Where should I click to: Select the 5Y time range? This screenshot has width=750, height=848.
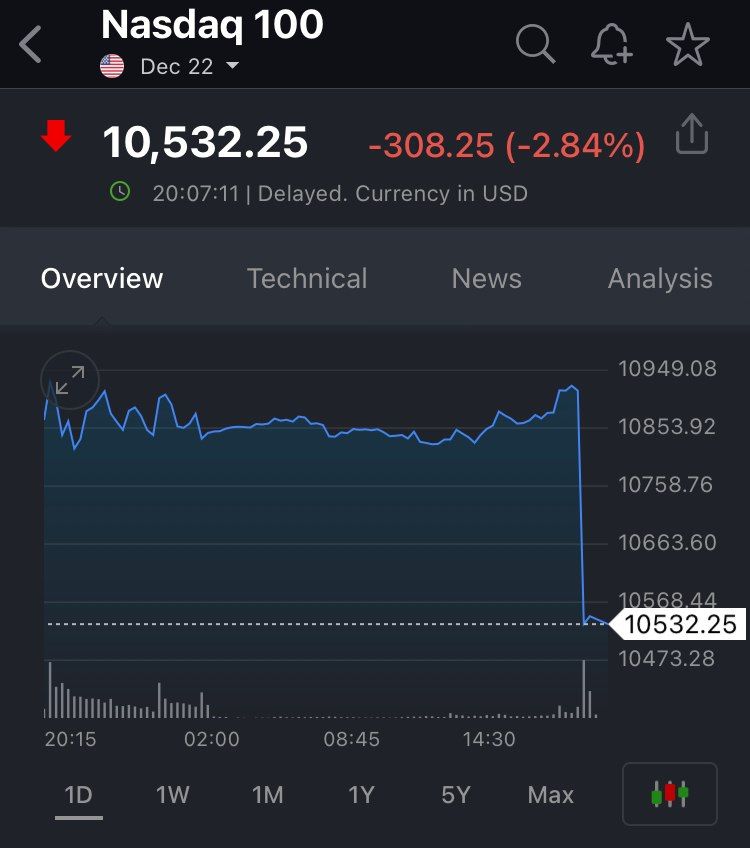point(455,794)
